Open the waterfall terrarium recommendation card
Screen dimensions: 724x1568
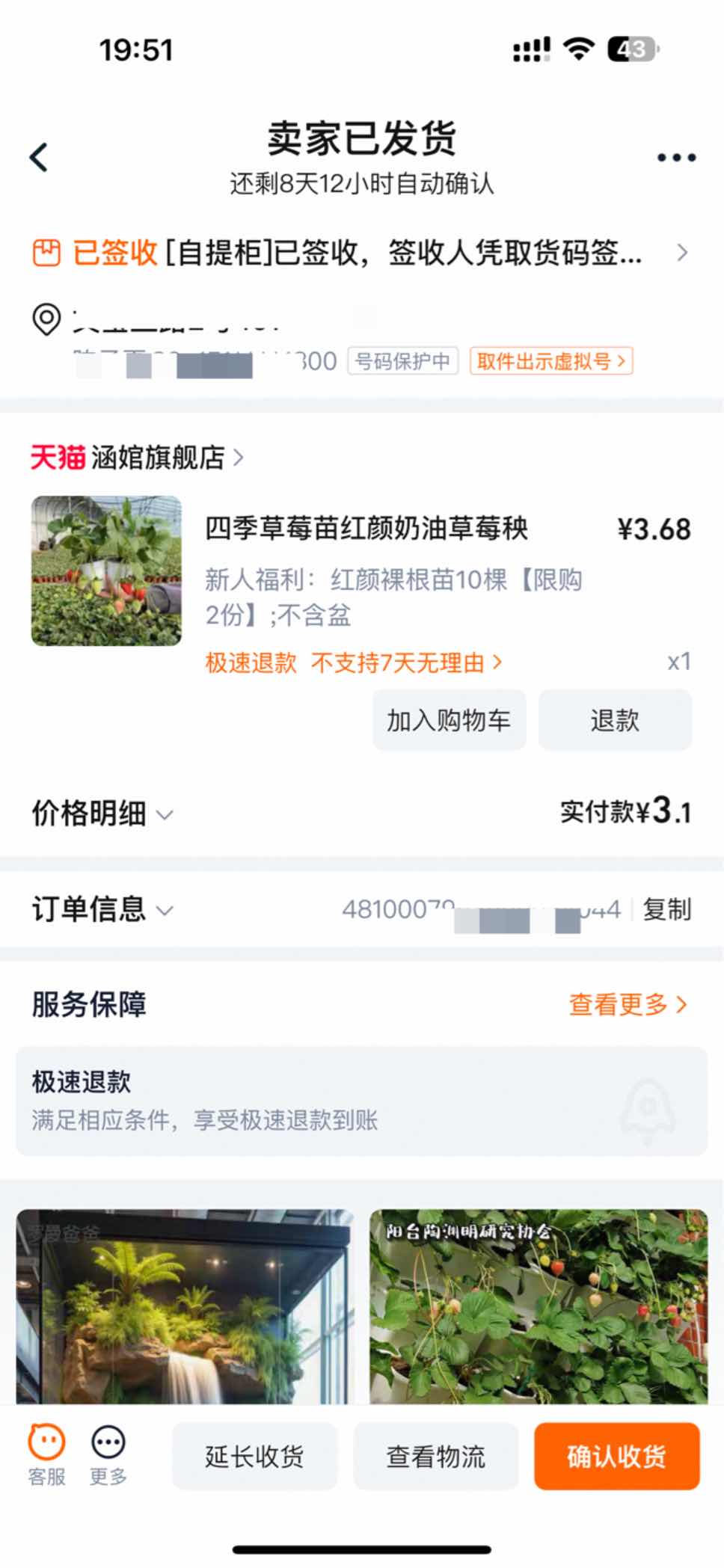(x=182, y=1306)
